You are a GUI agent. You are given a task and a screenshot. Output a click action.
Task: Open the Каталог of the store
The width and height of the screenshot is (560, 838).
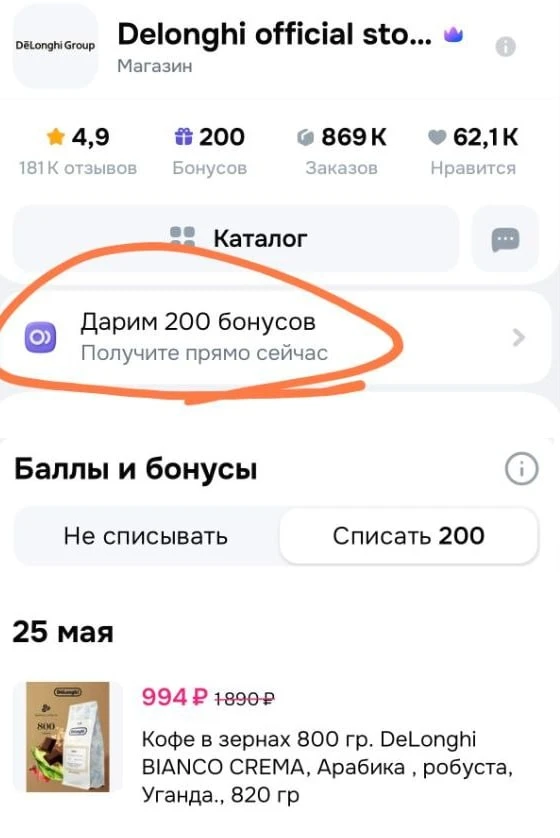point(236,239)
